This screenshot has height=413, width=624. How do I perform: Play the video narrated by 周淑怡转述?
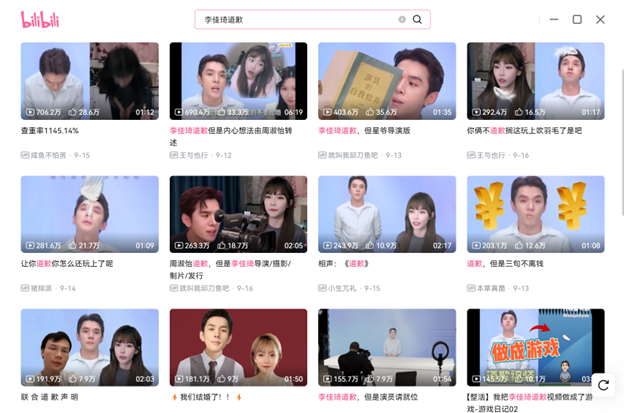pos(238,81)
